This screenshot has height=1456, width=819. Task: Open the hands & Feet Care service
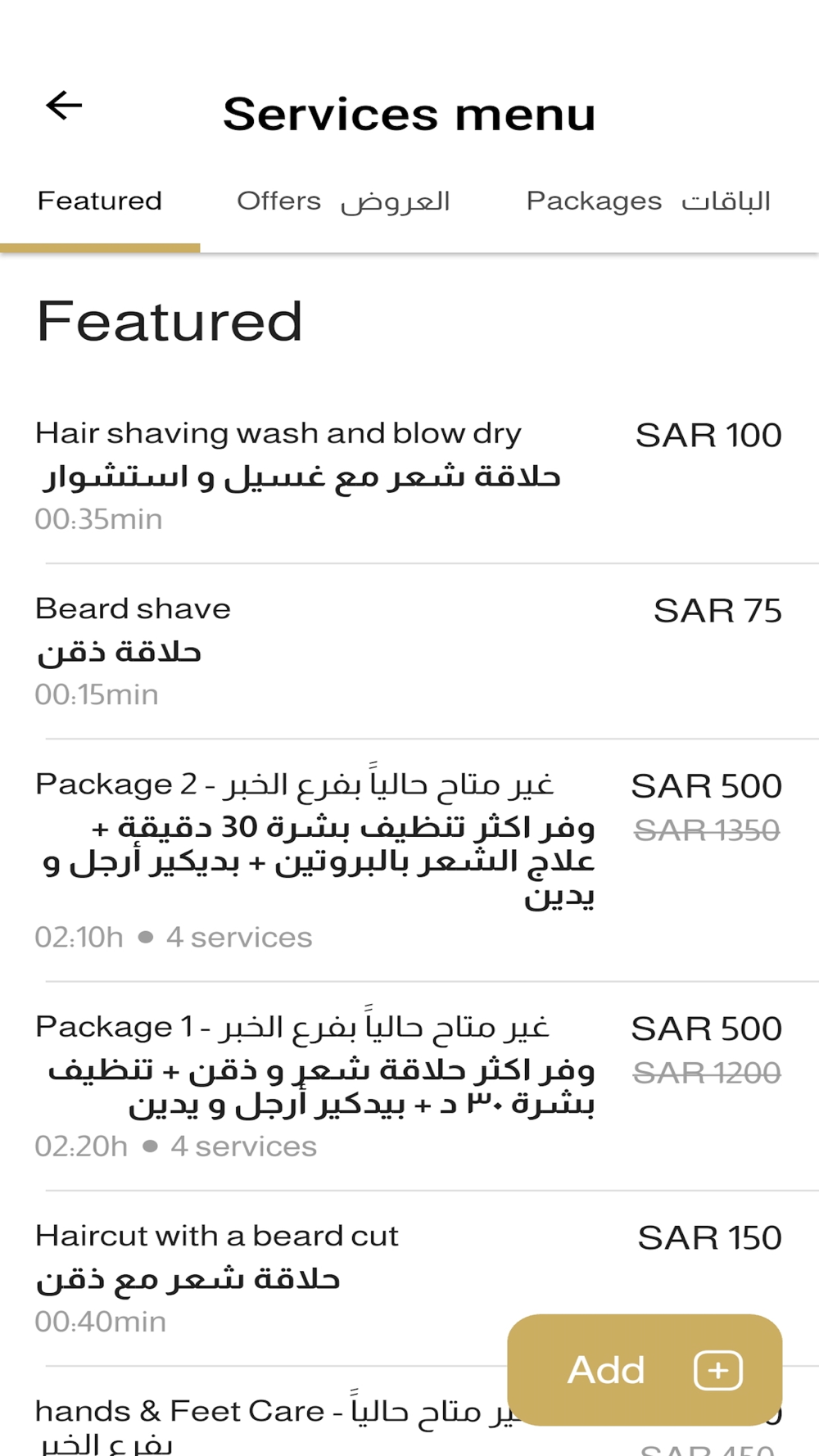(x=254, y=1417)
